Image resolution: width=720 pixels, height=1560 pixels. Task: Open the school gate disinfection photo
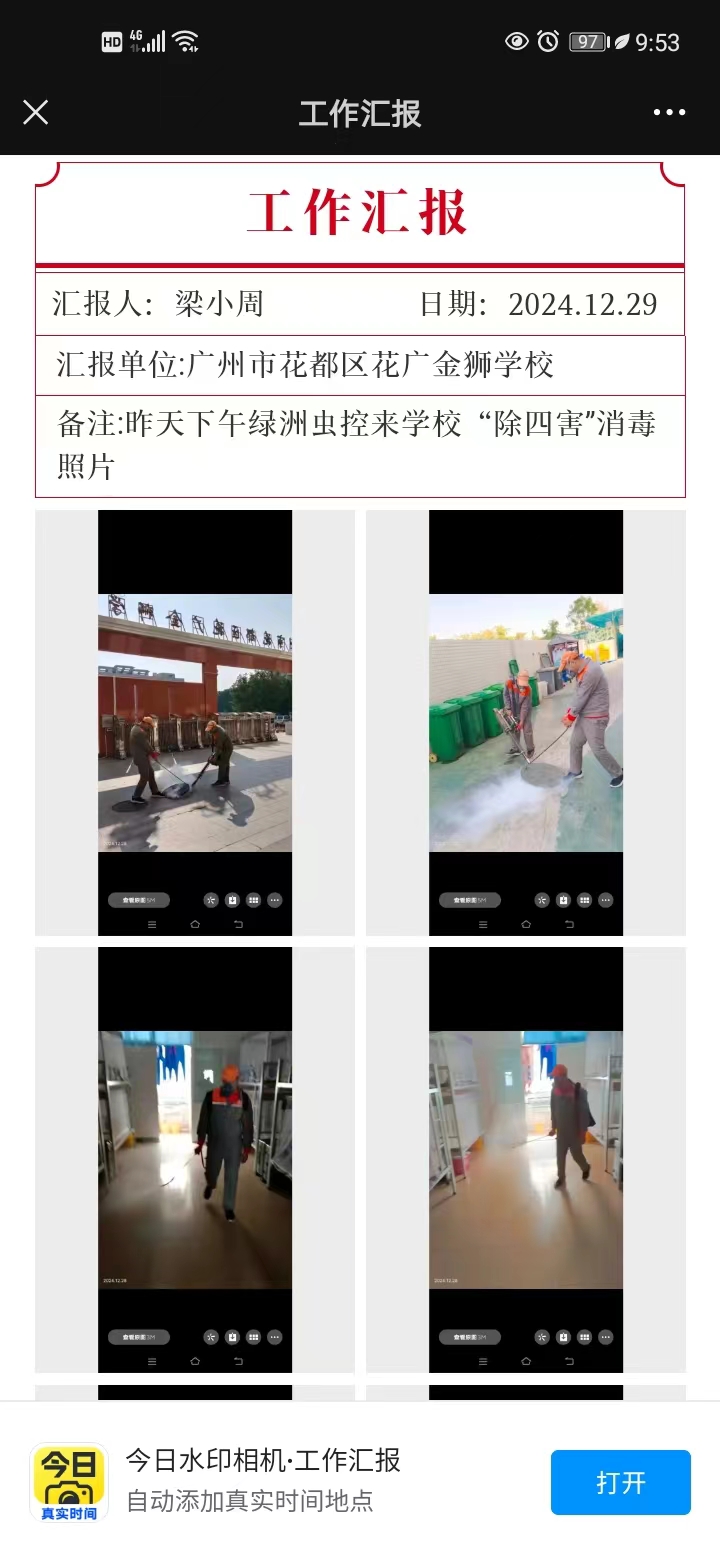pyautogui.click(x=195, y=723)
